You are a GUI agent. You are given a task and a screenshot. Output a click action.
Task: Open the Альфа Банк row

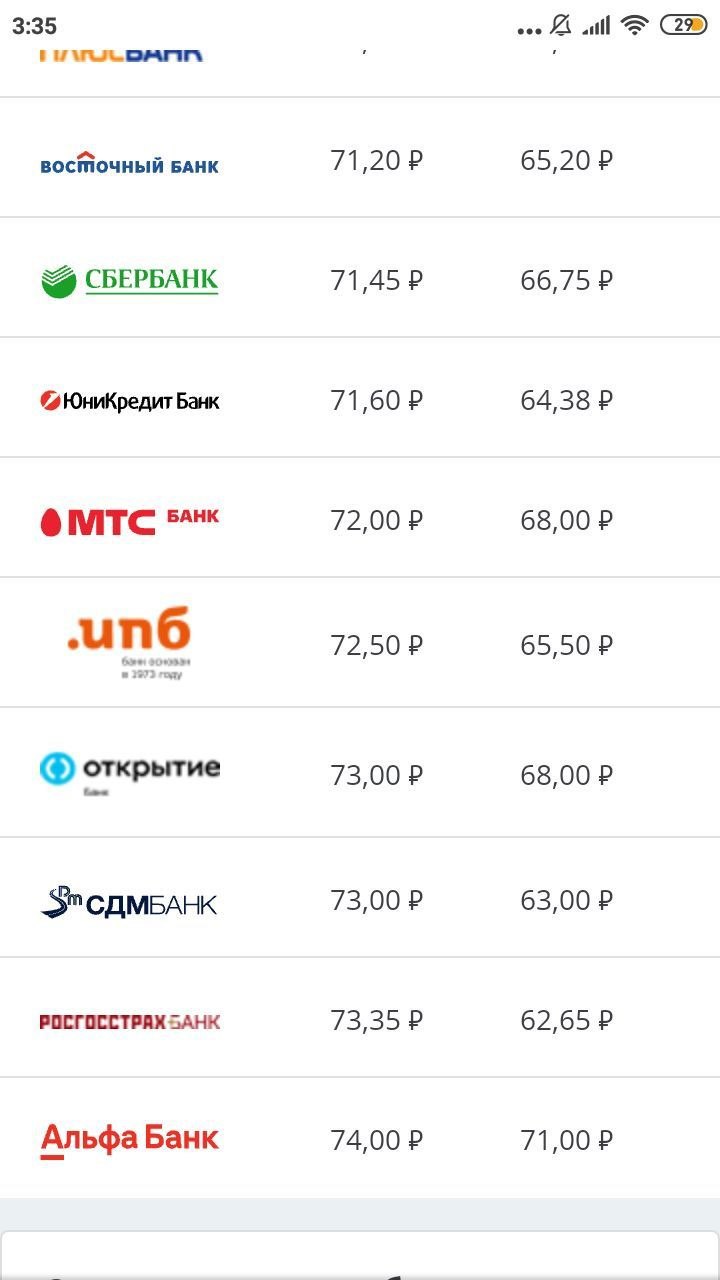(x=360, y=1138)
